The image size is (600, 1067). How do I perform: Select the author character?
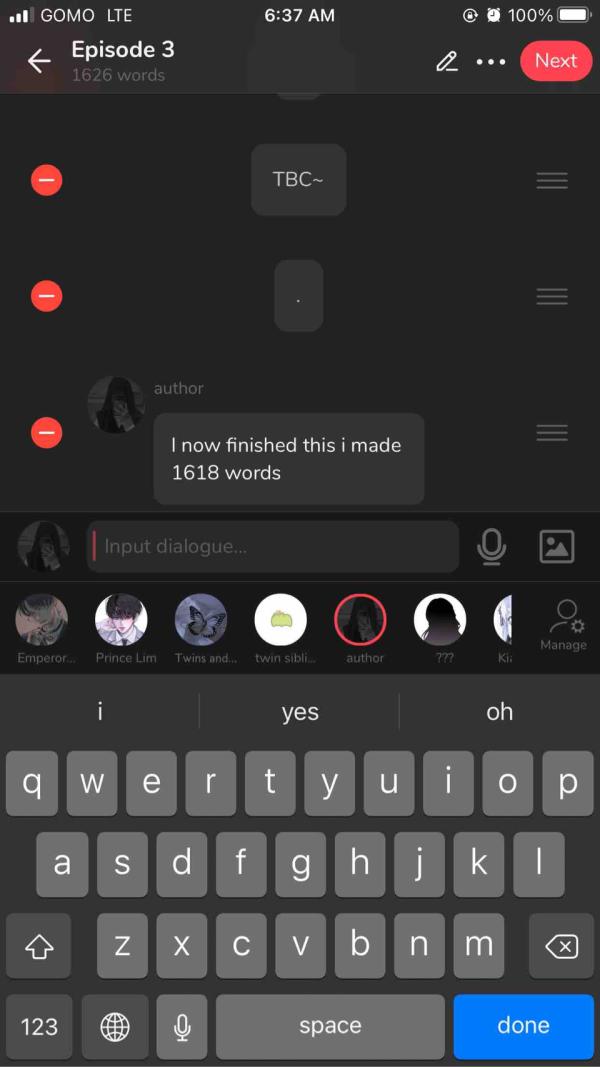(x=360, y=620)
